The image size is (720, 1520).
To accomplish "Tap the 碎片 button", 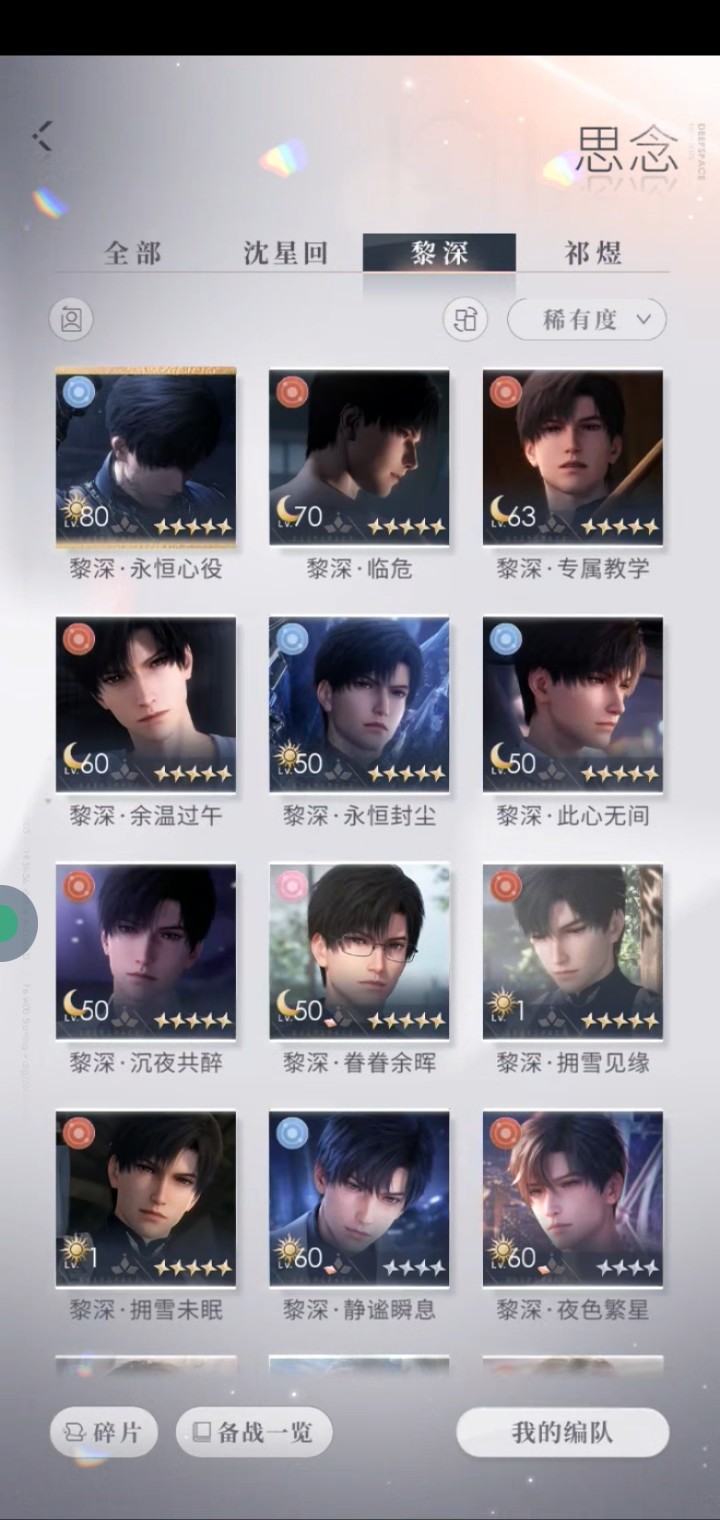I will pyautogui.click(x=104, y=1432).
